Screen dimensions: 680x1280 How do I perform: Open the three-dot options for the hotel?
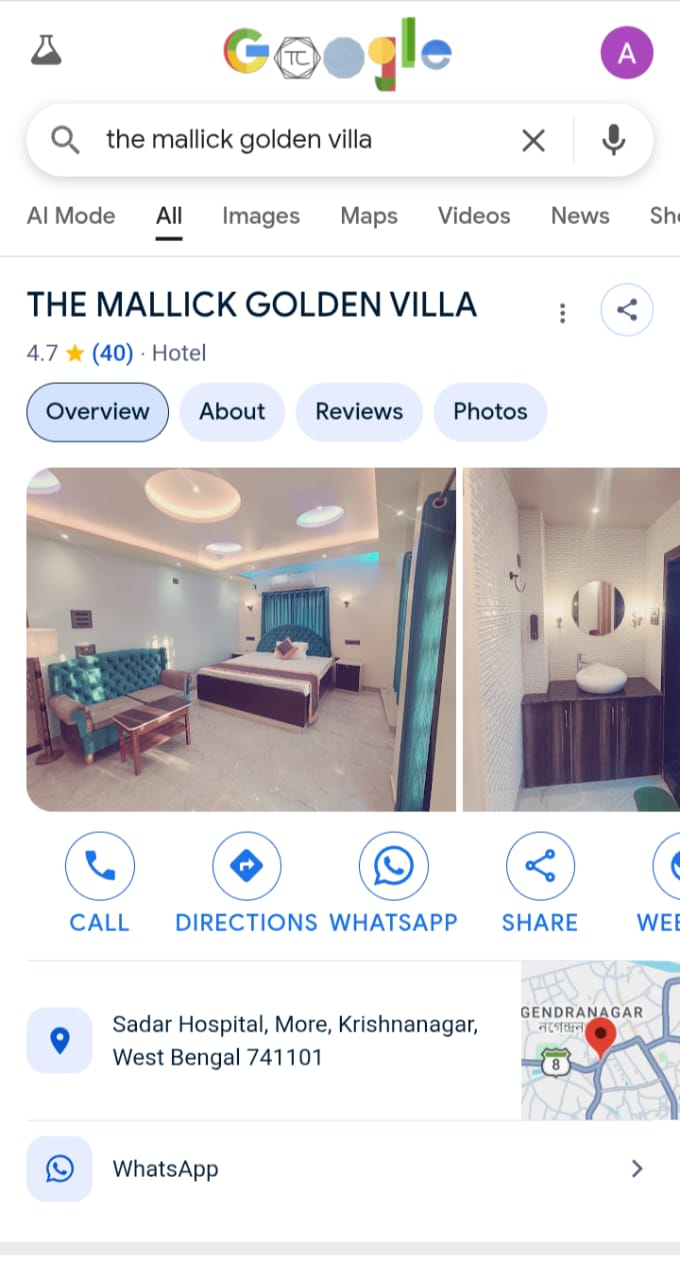pos(563,313)
